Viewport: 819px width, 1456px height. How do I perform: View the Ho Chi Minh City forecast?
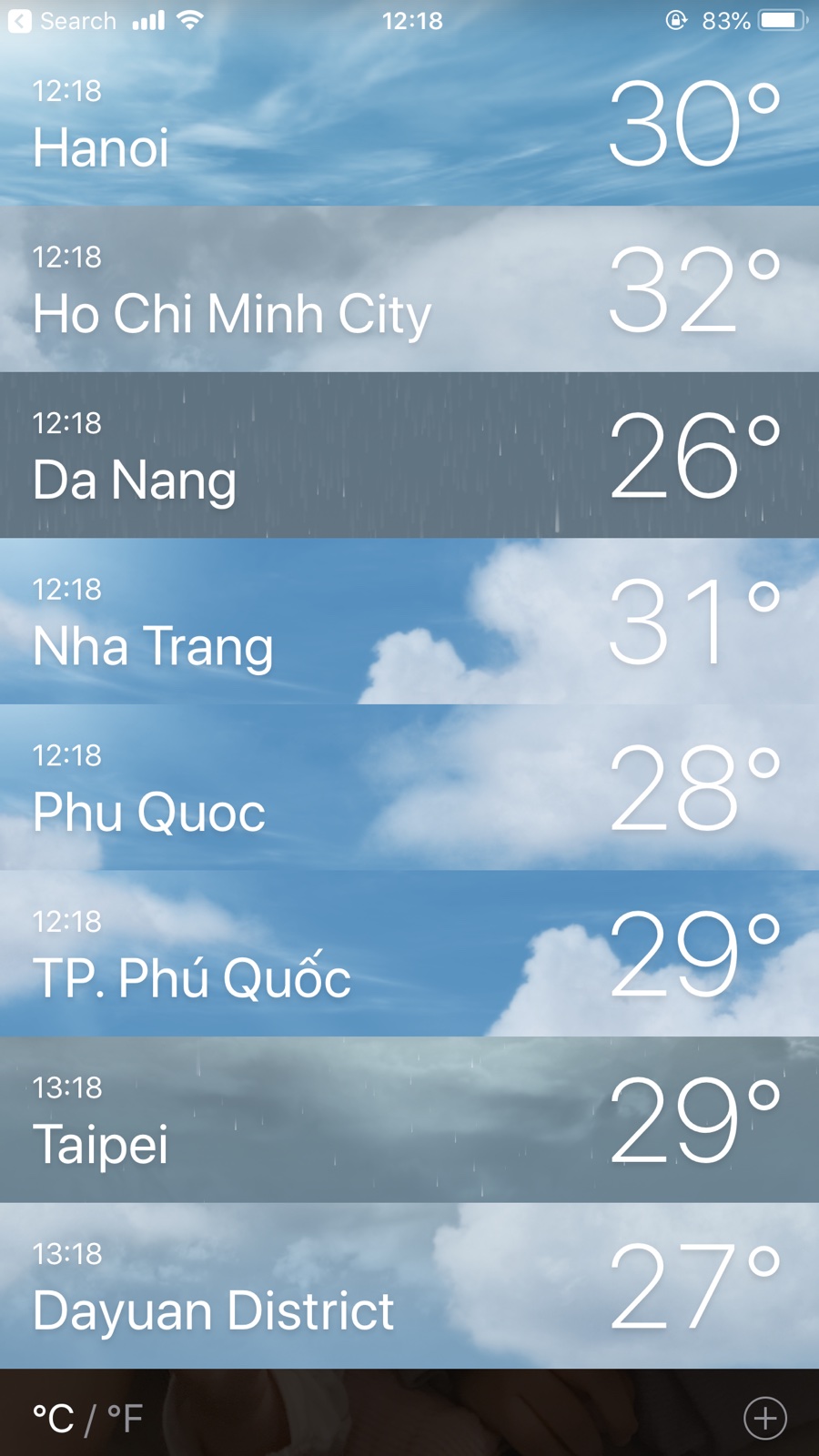click(409, 289)
